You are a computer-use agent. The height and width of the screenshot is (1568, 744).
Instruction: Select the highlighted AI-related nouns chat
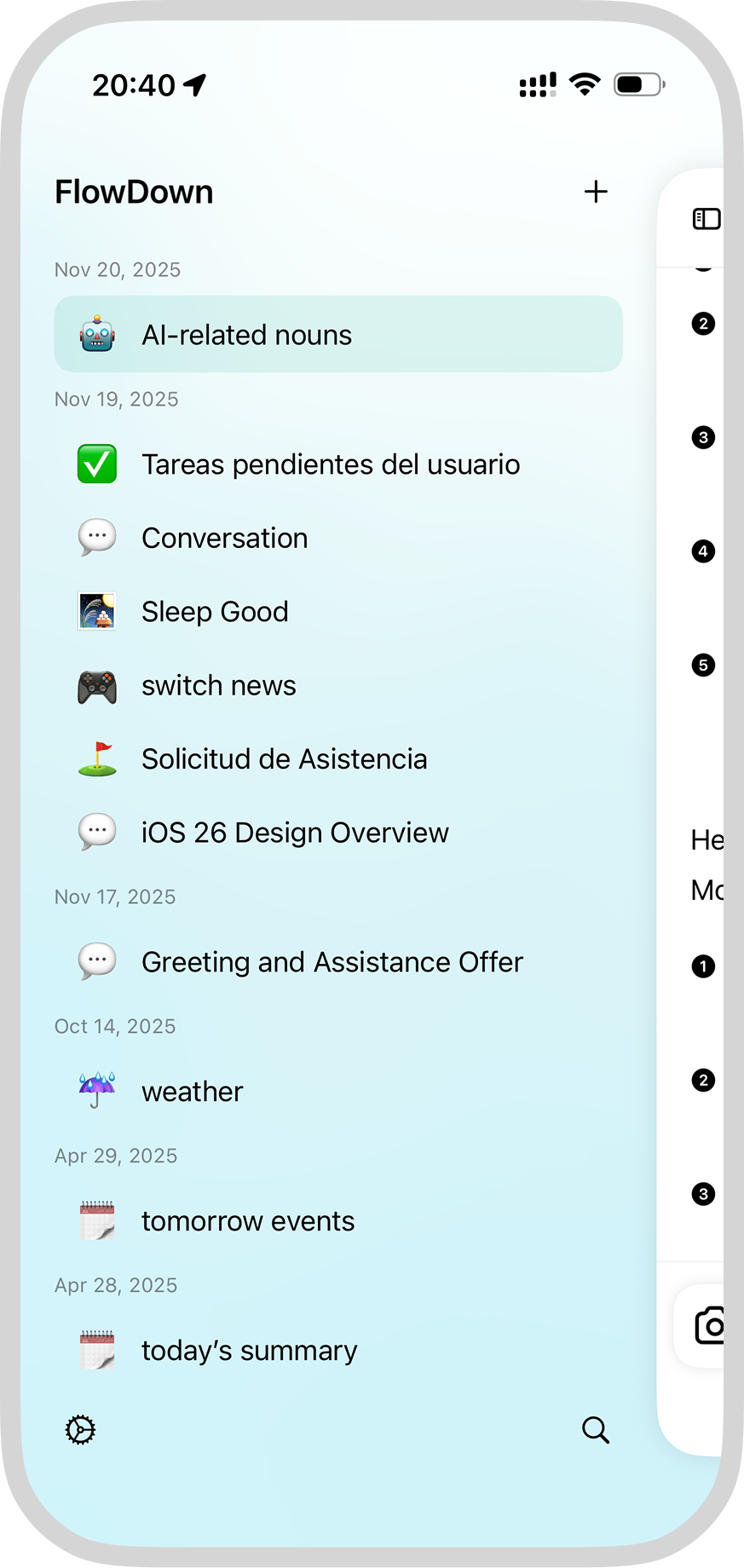tap(246, 334)
